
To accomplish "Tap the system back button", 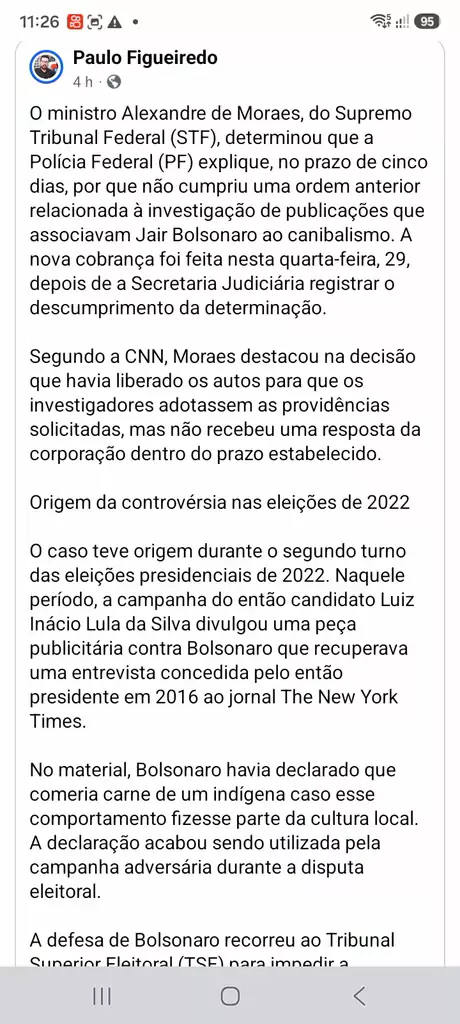I will (359, 995).
